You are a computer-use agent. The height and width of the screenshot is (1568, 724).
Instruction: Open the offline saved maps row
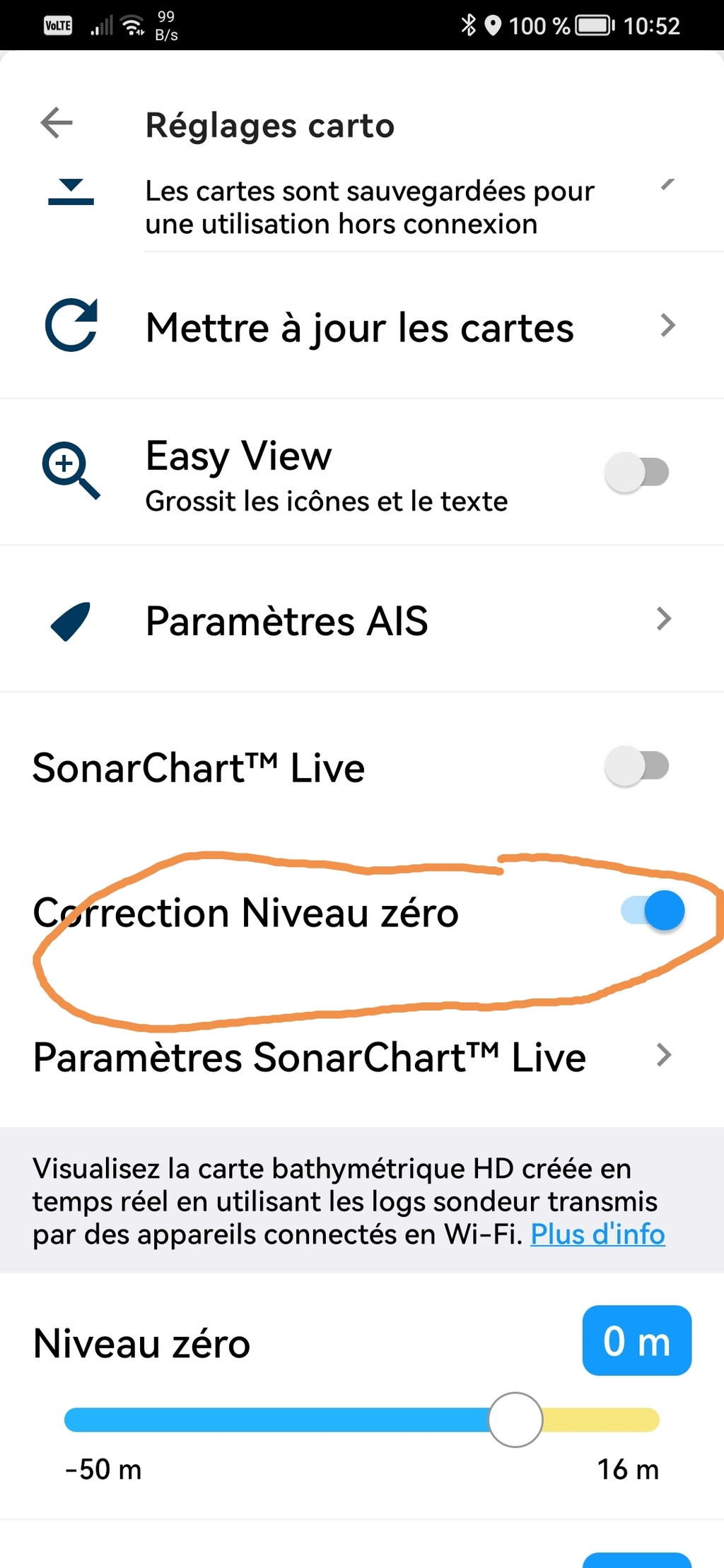(x=362, y=208)
